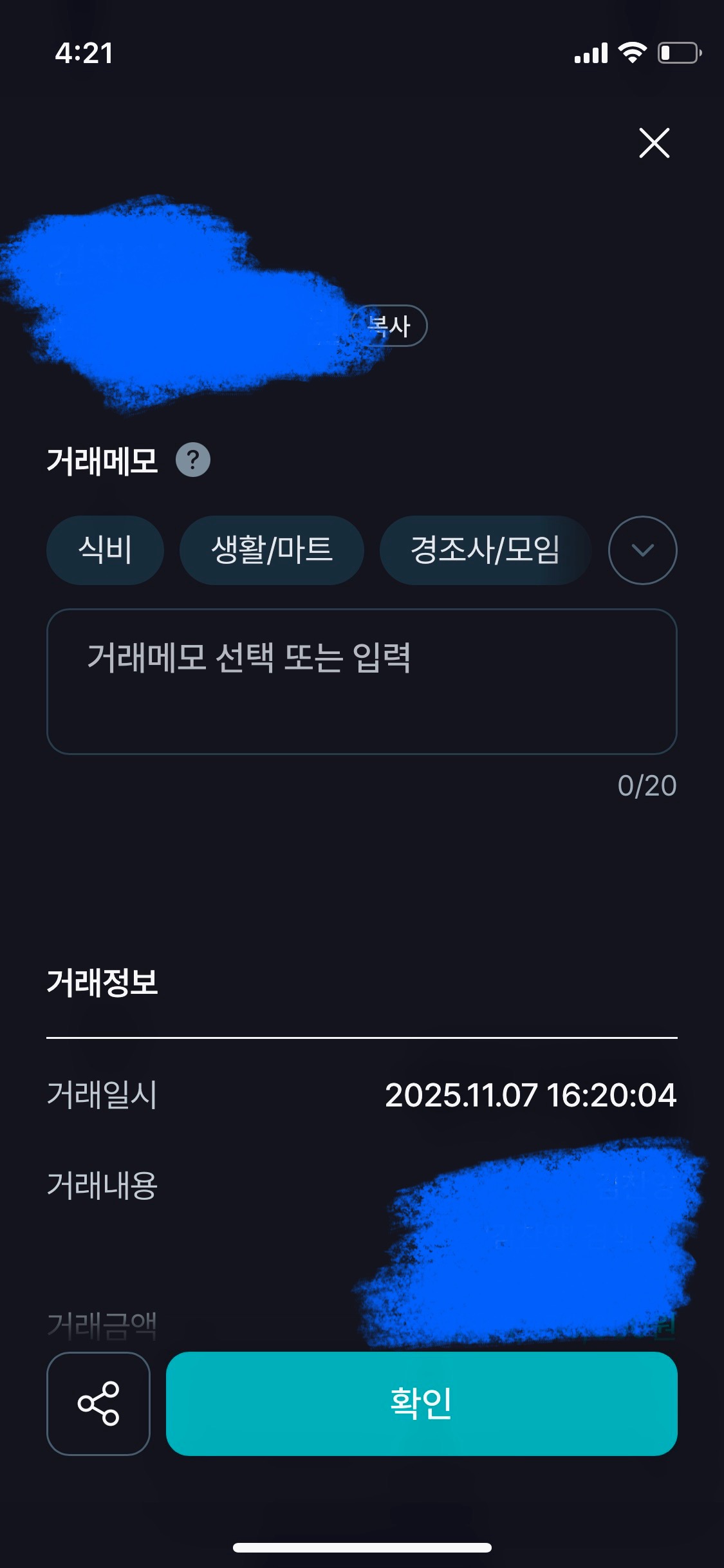Choose the 생활/마트 memo chip
The image size is (724, 1568).
(272, 550)
